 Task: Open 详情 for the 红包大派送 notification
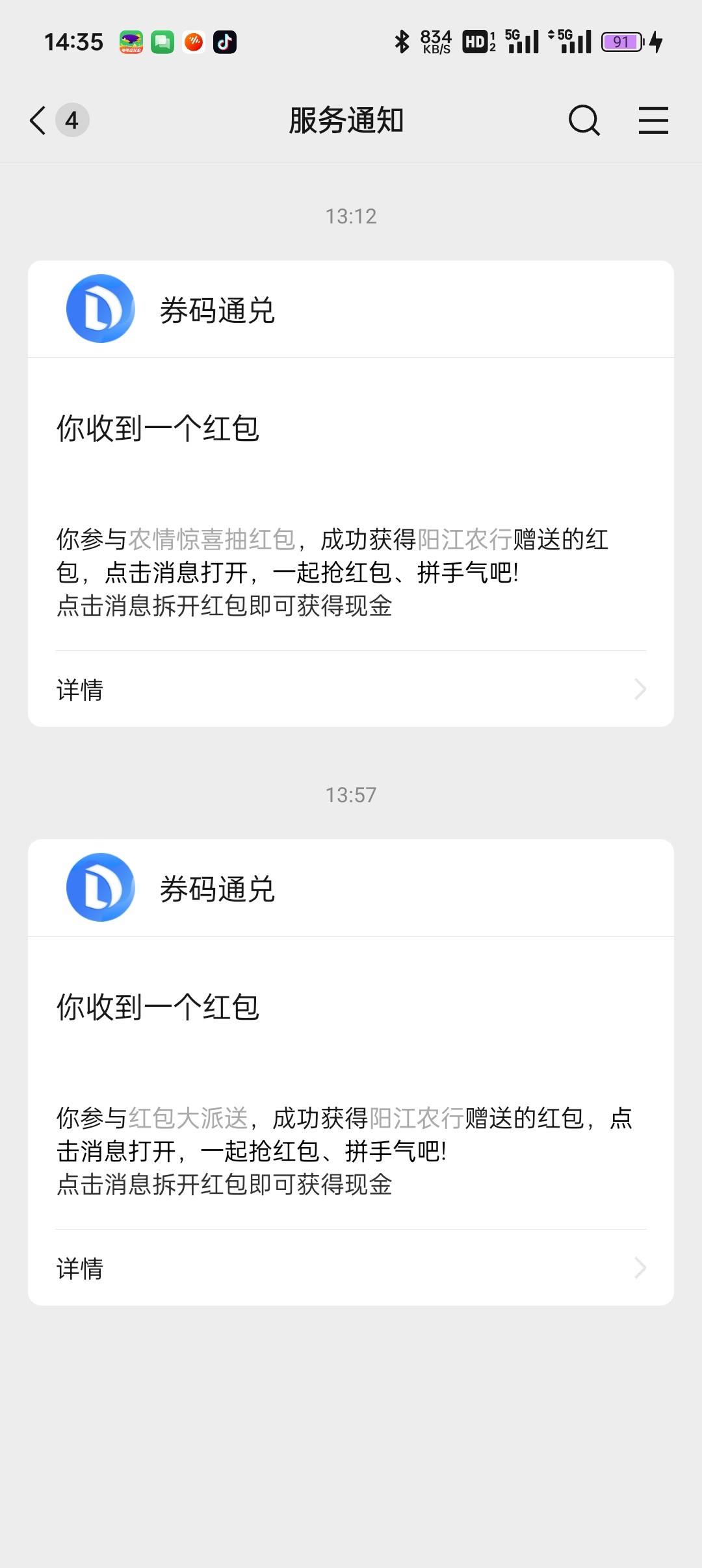pos(351,1268)
